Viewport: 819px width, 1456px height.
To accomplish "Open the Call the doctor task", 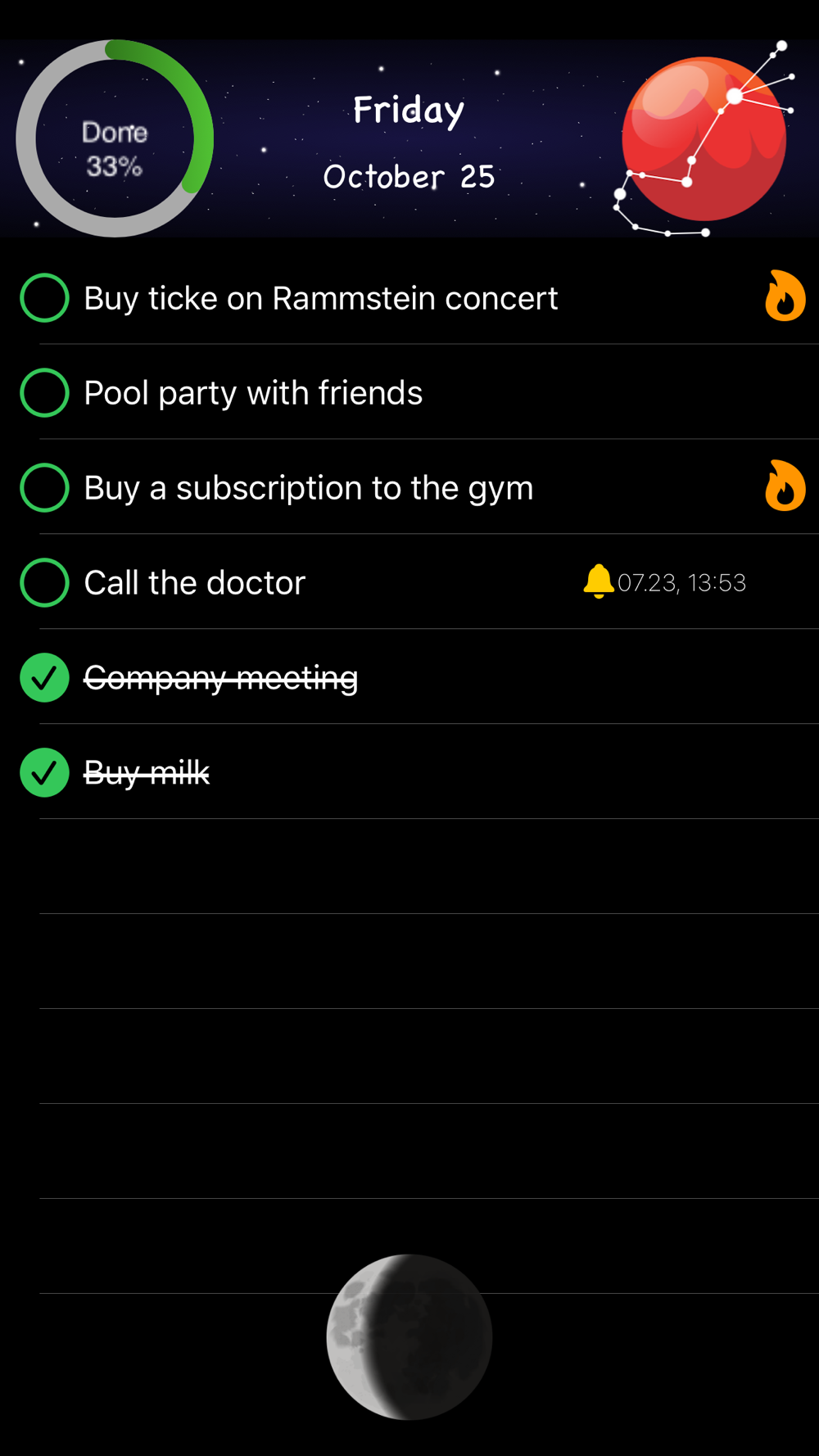I will [195, 583].
